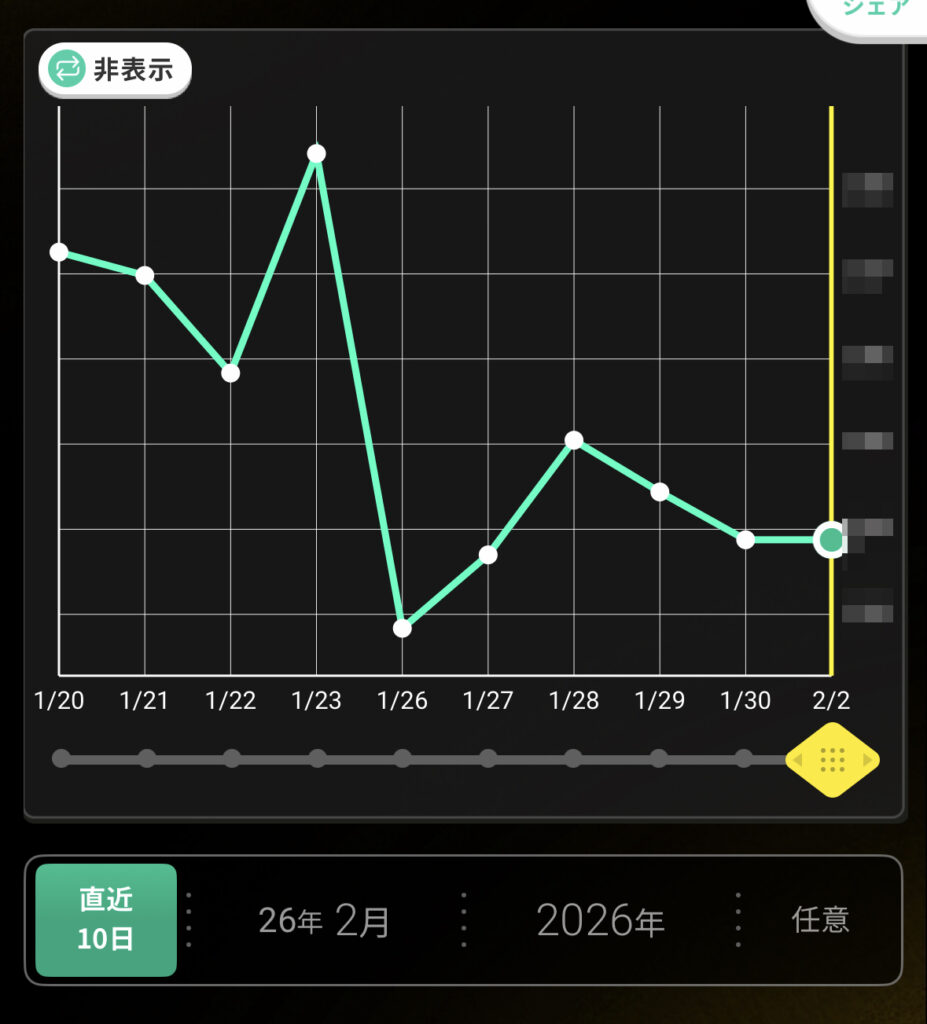Select the 1/26 data point on graph
Viewport: 927px width, 1024px height.
(402, 628)
